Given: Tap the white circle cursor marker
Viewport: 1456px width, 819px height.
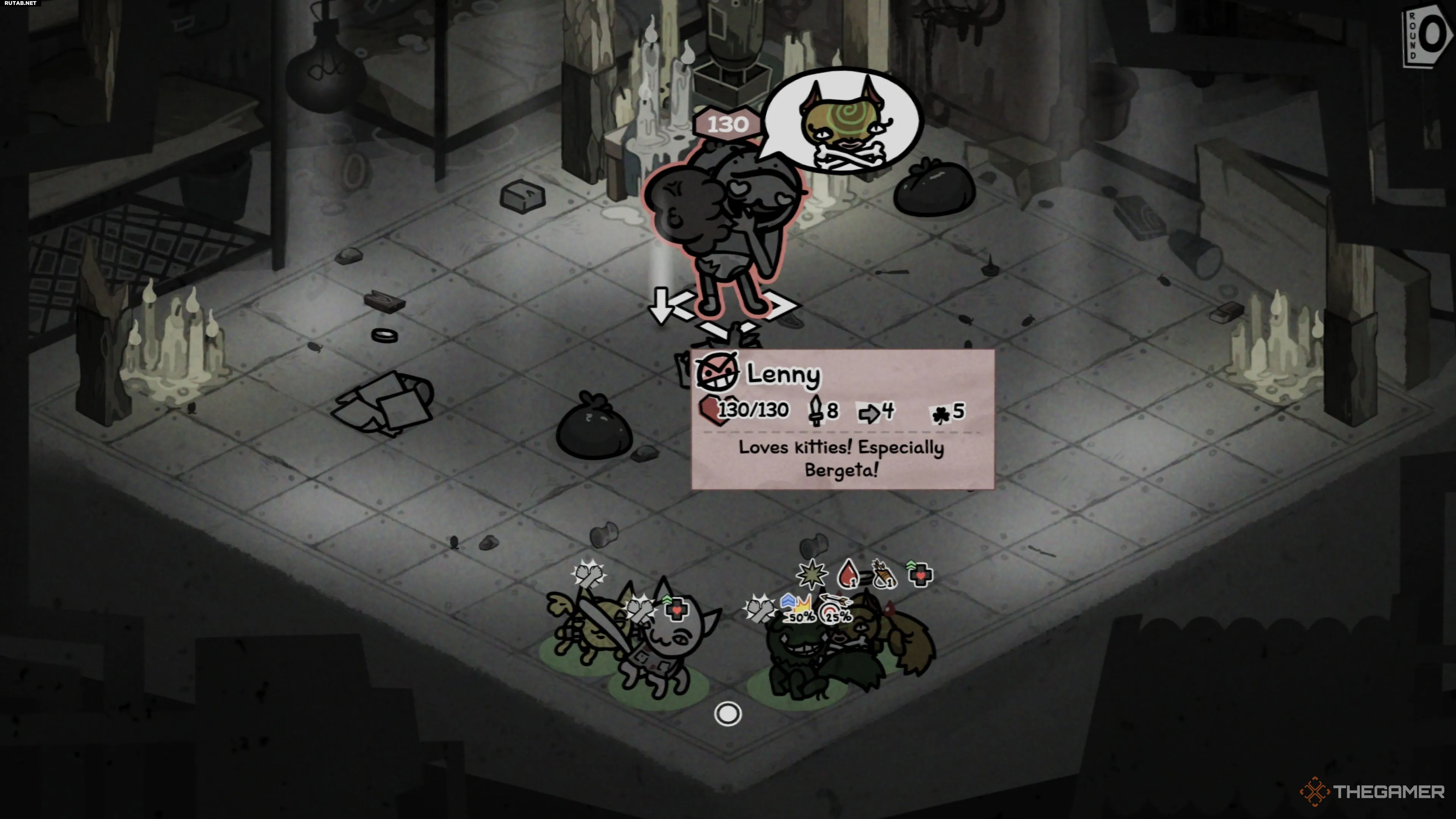Looking at the screenshot, I should (x=728, y=714).
